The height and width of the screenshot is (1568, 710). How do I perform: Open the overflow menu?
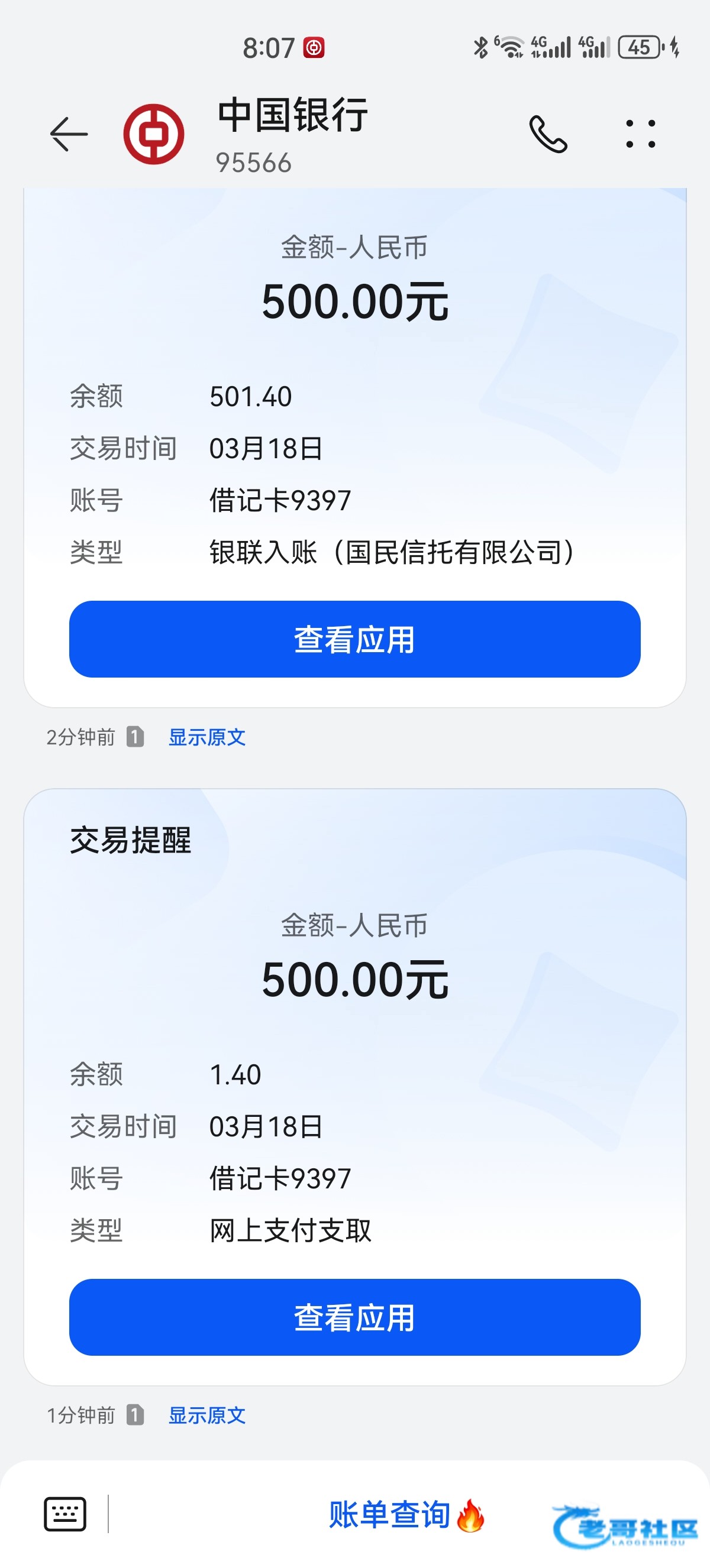point(641,134)
